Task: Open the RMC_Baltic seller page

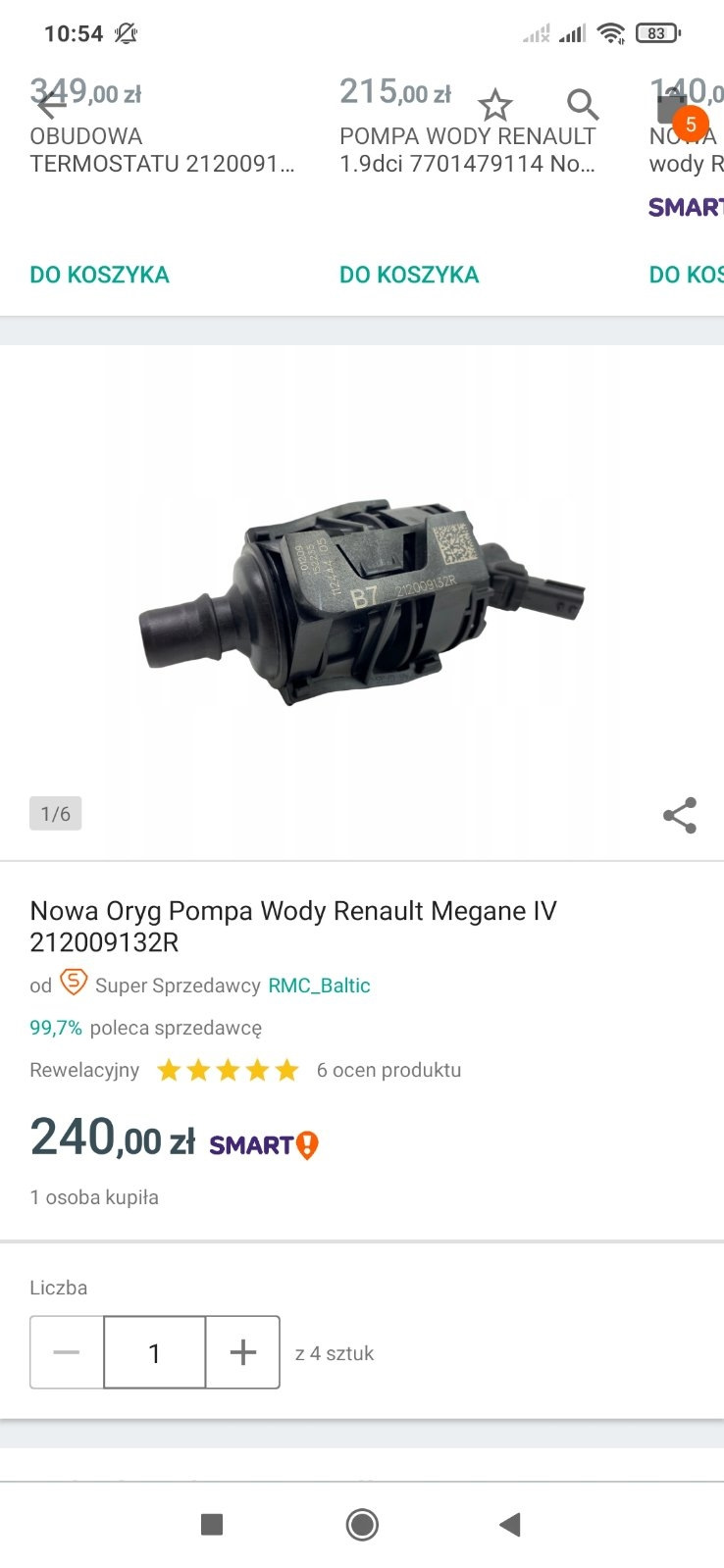Action: tap(319, 986)
